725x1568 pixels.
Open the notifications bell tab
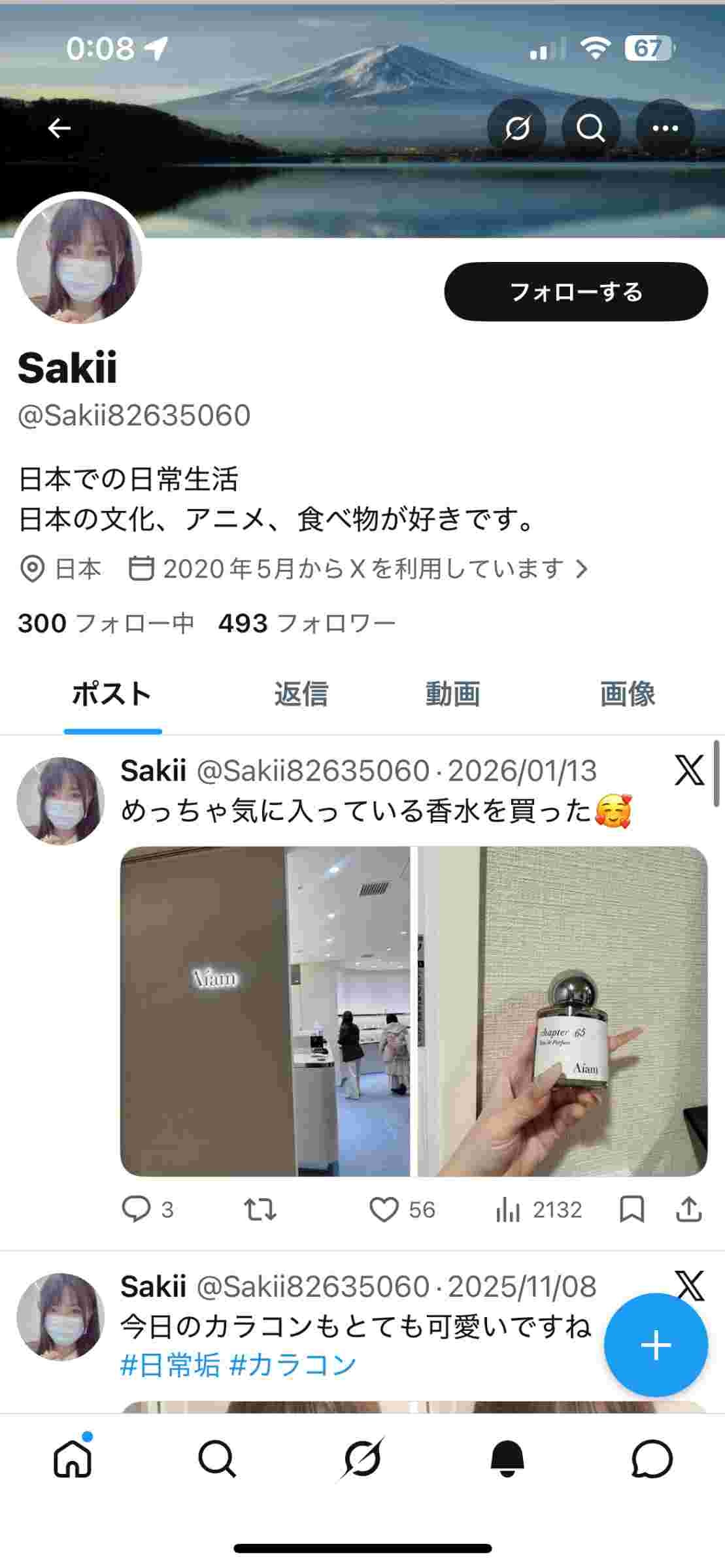[507, 1459]
